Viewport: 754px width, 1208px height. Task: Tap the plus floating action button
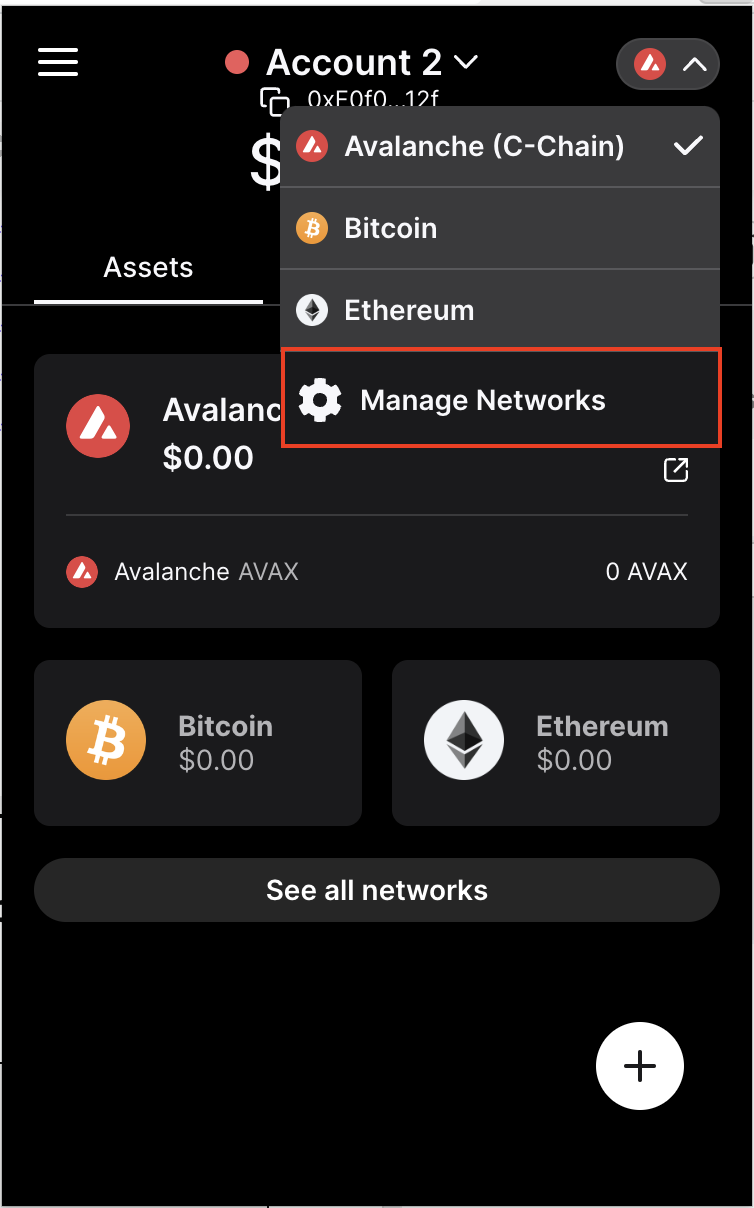(639, 1066)
